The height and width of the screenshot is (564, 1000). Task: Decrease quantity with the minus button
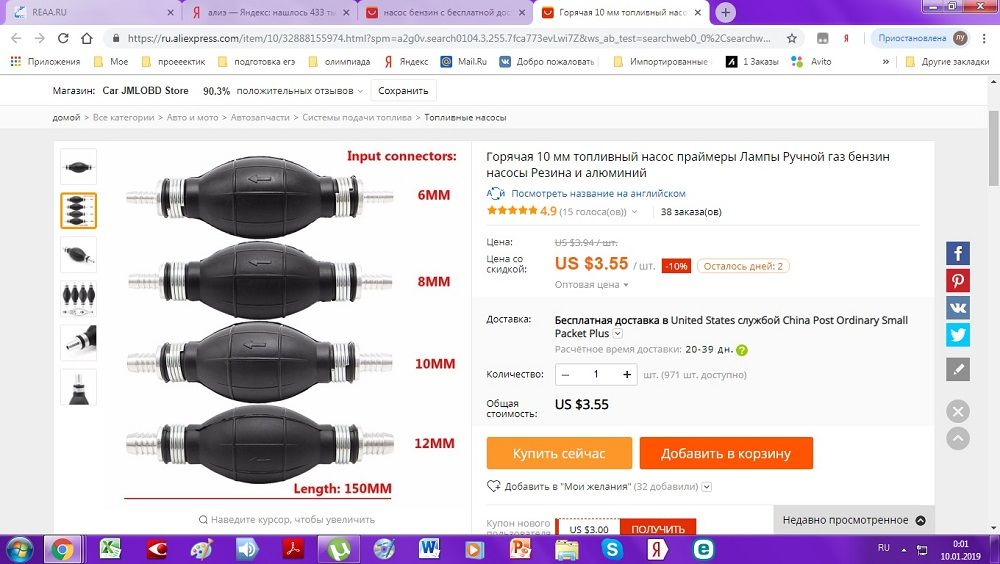(x=565, y=375)
